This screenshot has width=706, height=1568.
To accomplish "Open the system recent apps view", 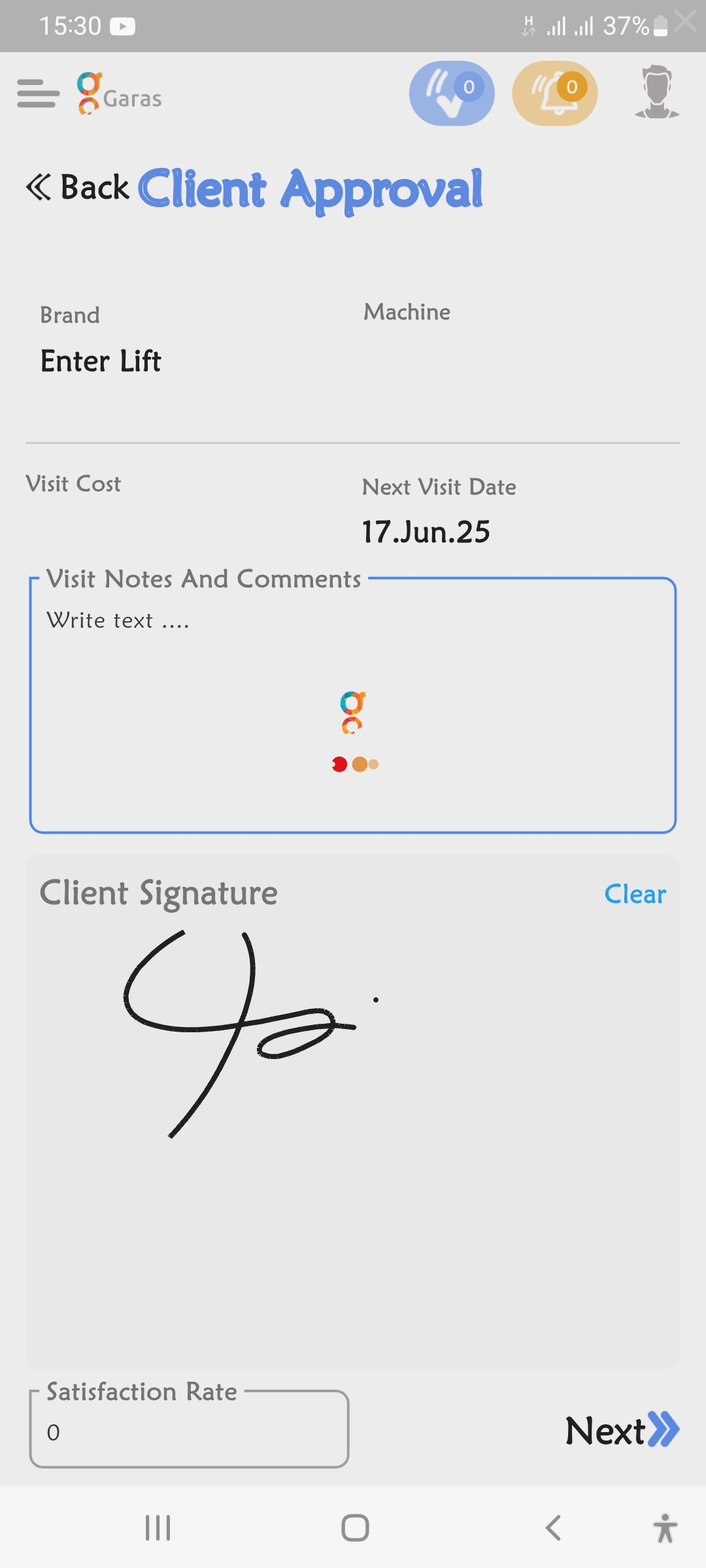I will pyautogui.click(x=158, y=1527).
